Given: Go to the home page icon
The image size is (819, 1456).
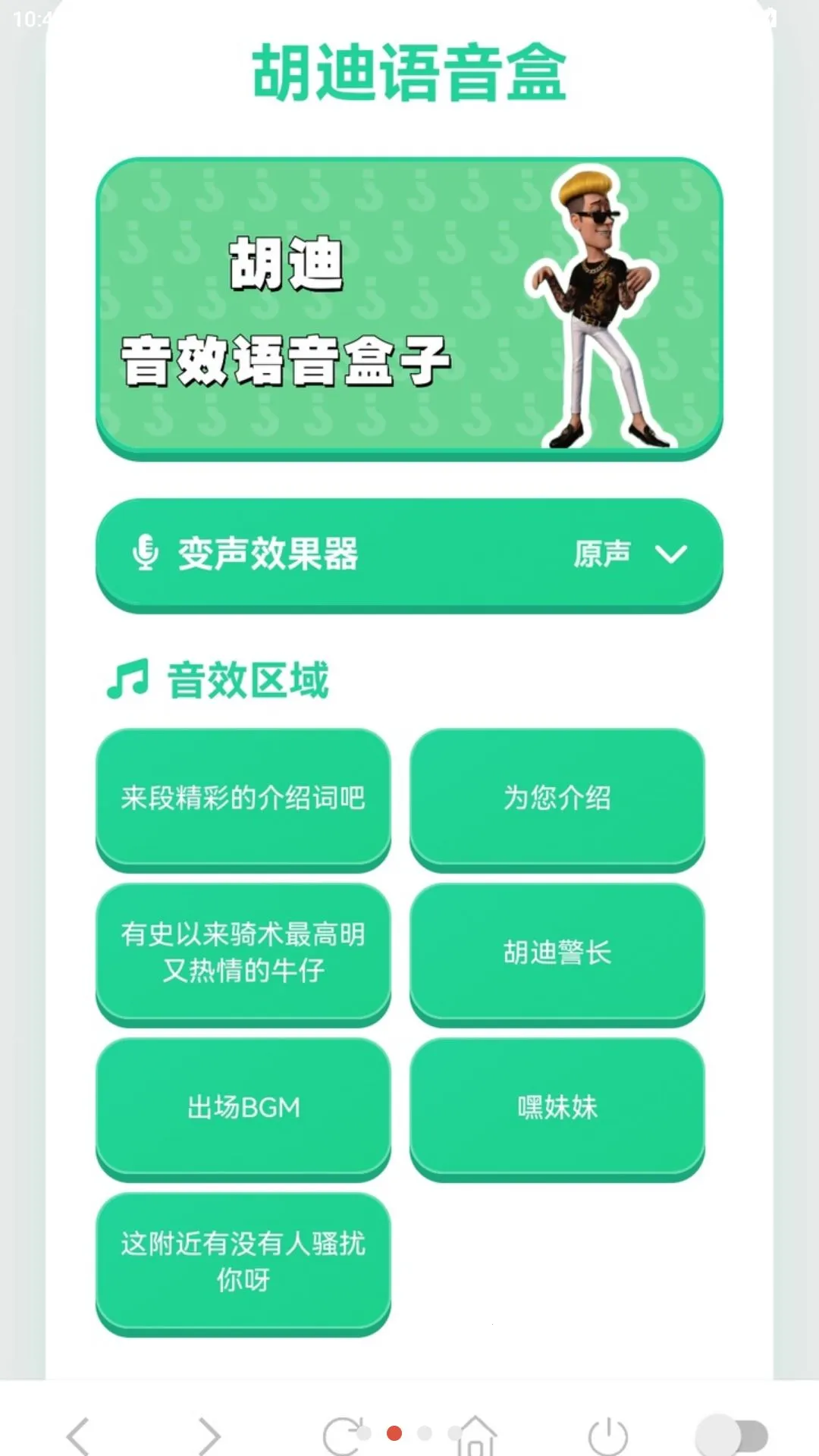Looking at the screenshot, I should pos(476,1436).
